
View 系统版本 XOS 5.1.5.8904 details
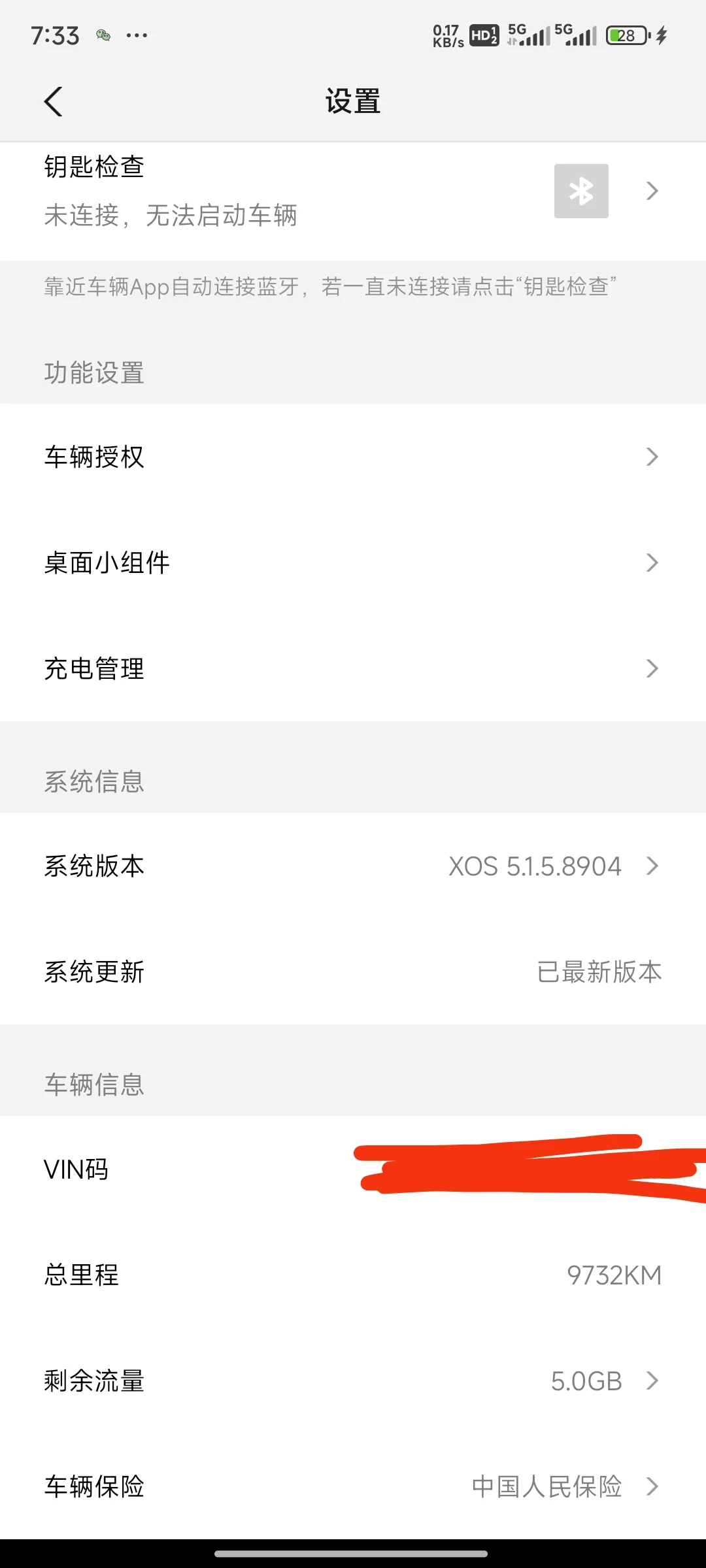[x=353, y=866]
